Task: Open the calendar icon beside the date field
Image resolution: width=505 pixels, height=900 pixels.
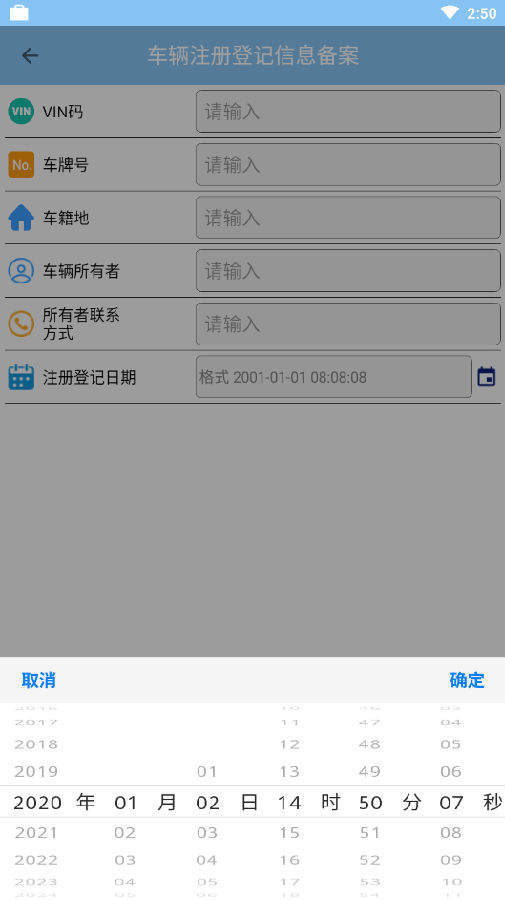Action: (487, 377)
